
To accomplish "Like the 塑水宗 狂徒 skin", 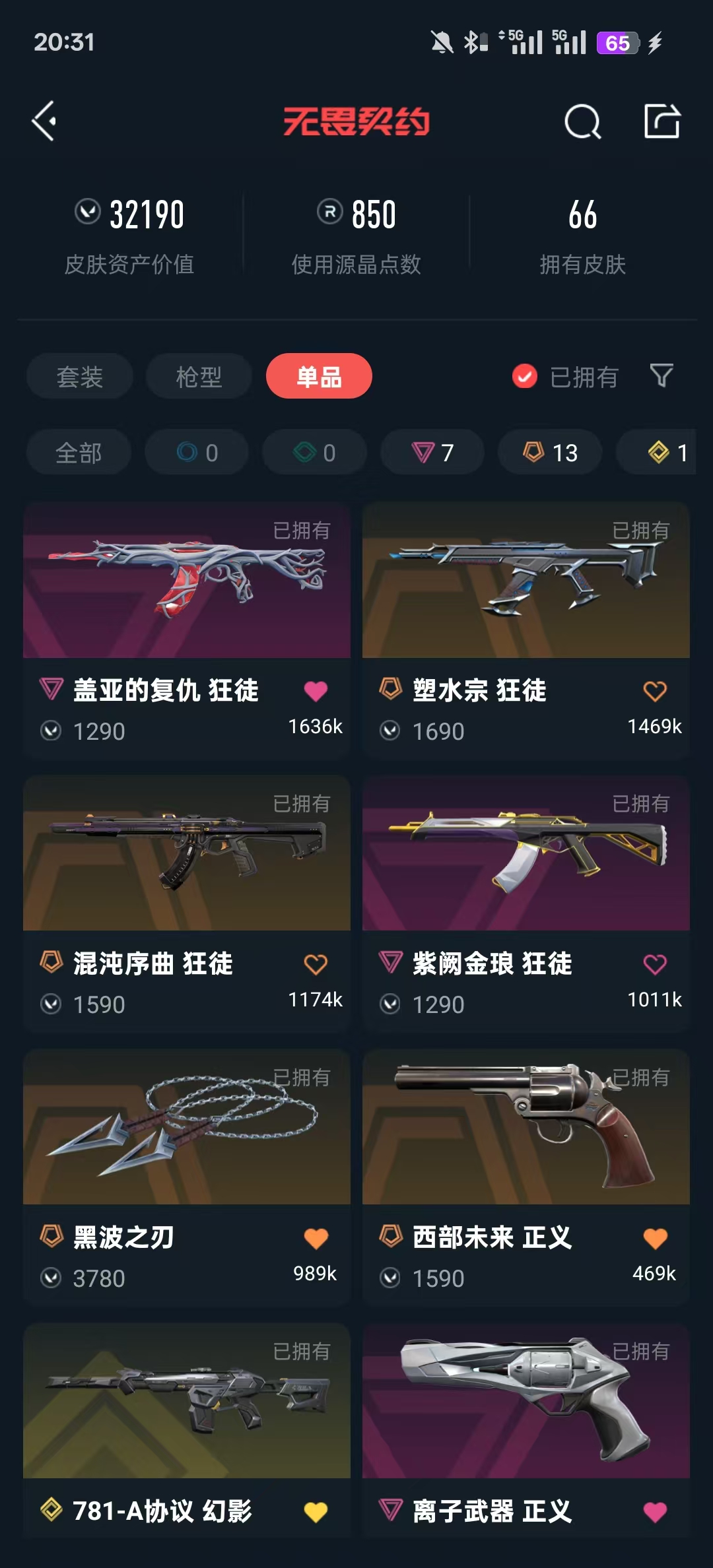I will click(655, 691).
